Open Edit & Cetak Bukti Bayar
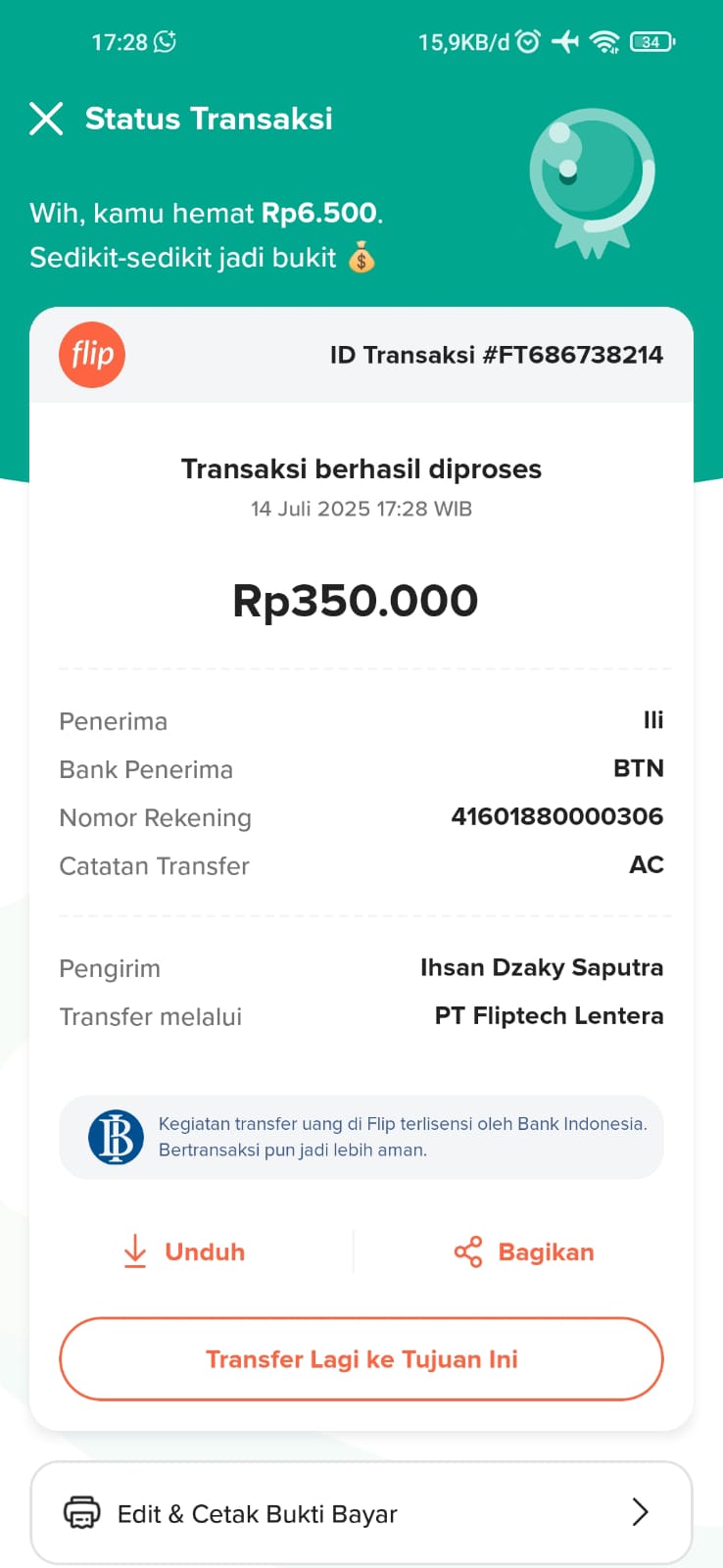Viewport: 723px width, 1568px height. click(361, 1512)
